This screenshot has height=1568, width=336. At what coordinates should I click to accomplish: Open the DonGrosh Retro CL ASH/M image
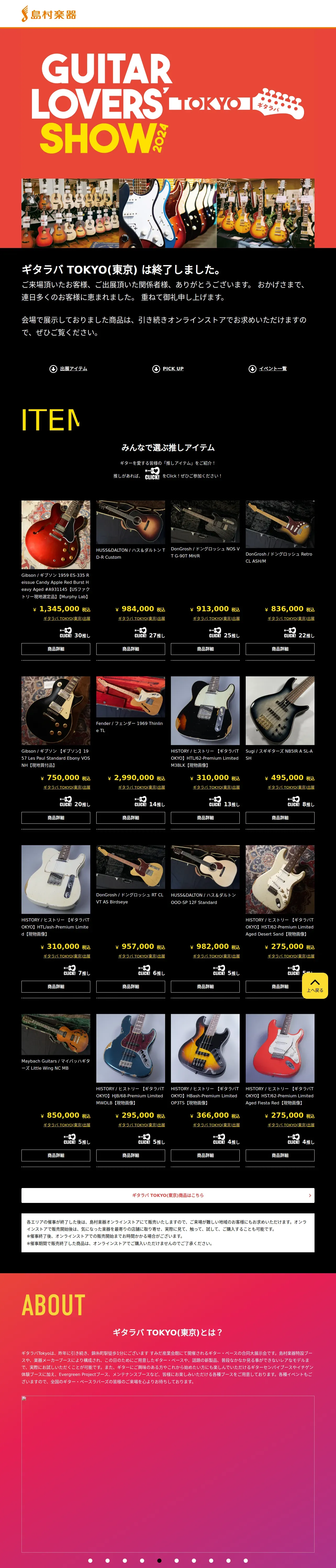280,524
